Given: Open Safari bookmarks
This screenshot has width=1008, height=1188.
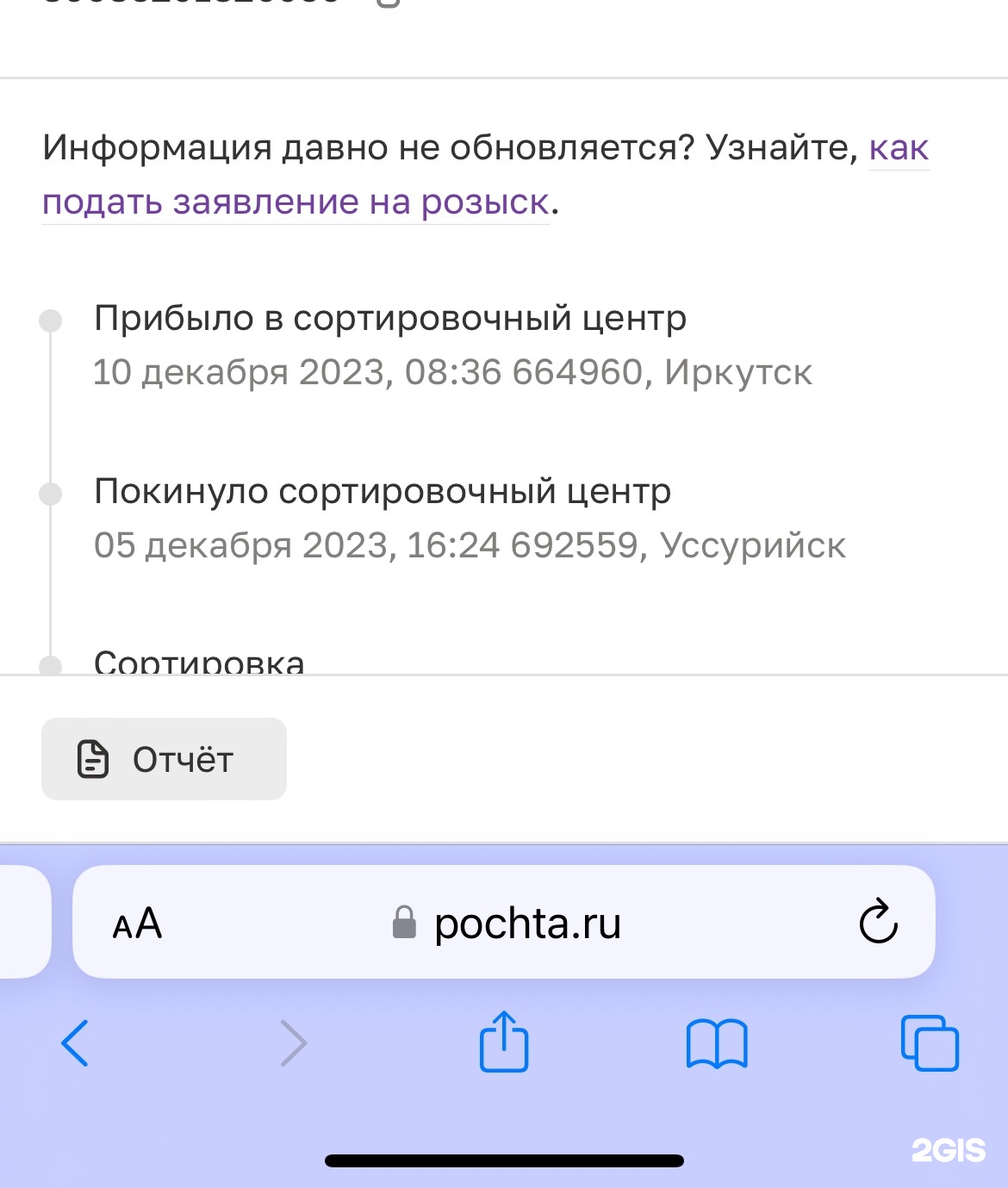Looking at the screenshot, I should (x=717, y=1043).
